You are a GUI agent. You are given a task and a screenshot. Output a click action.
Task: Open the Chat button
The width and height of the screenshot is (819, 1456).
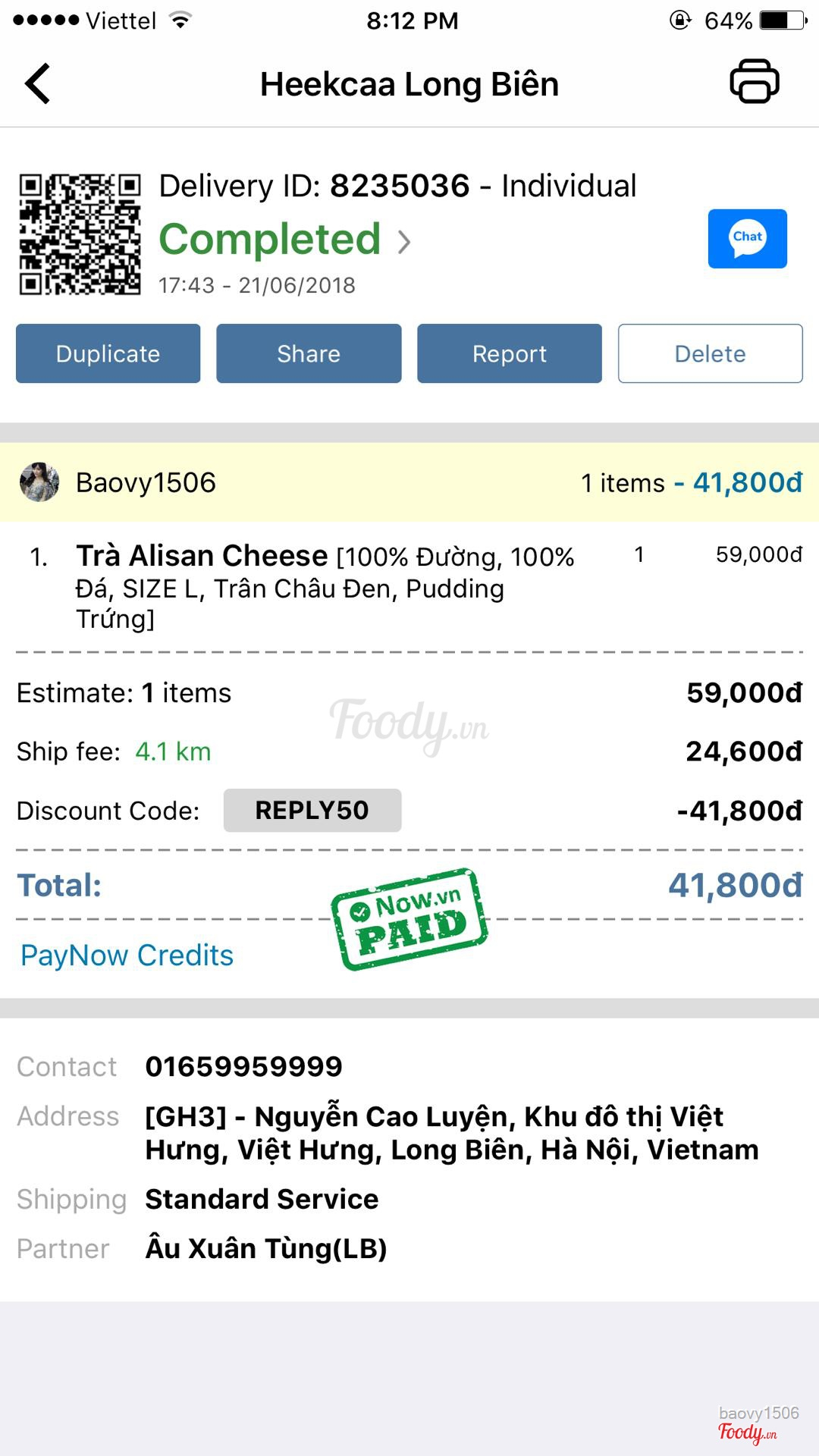click(747, 238)
